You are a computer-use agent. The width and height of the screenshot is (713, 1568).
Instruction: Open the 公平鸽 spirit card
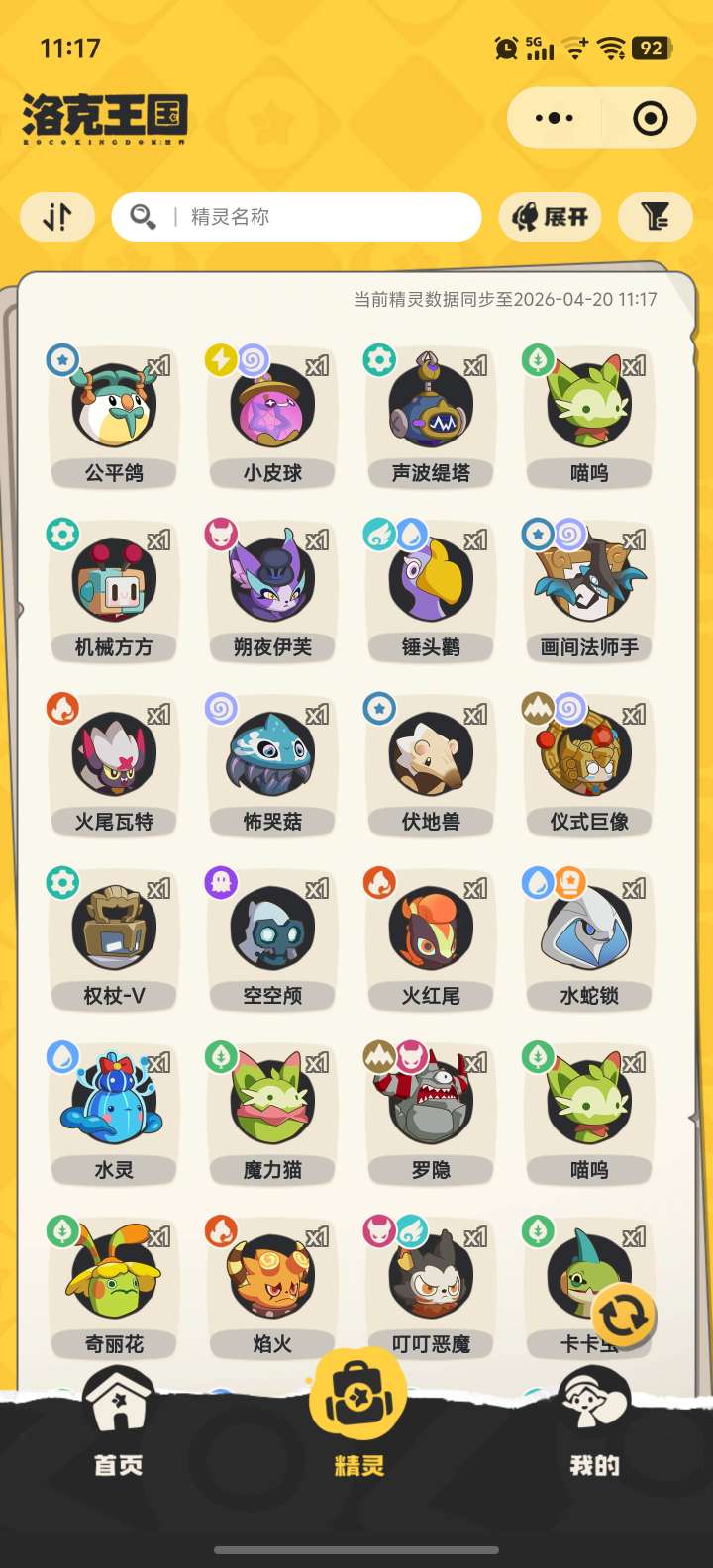[x=114, y=416]
